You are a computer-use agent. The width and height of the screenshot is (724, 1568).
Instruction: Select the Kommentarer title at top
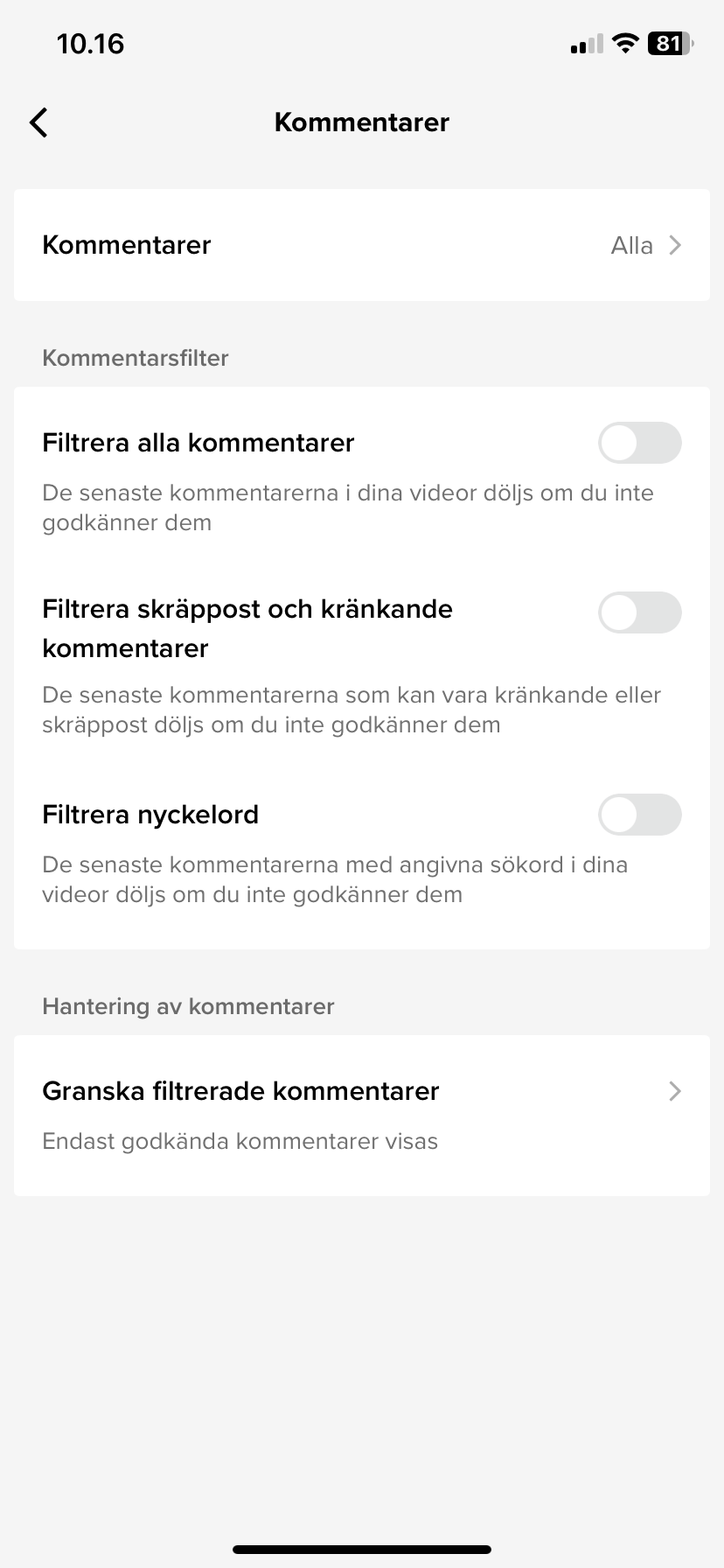362,122
